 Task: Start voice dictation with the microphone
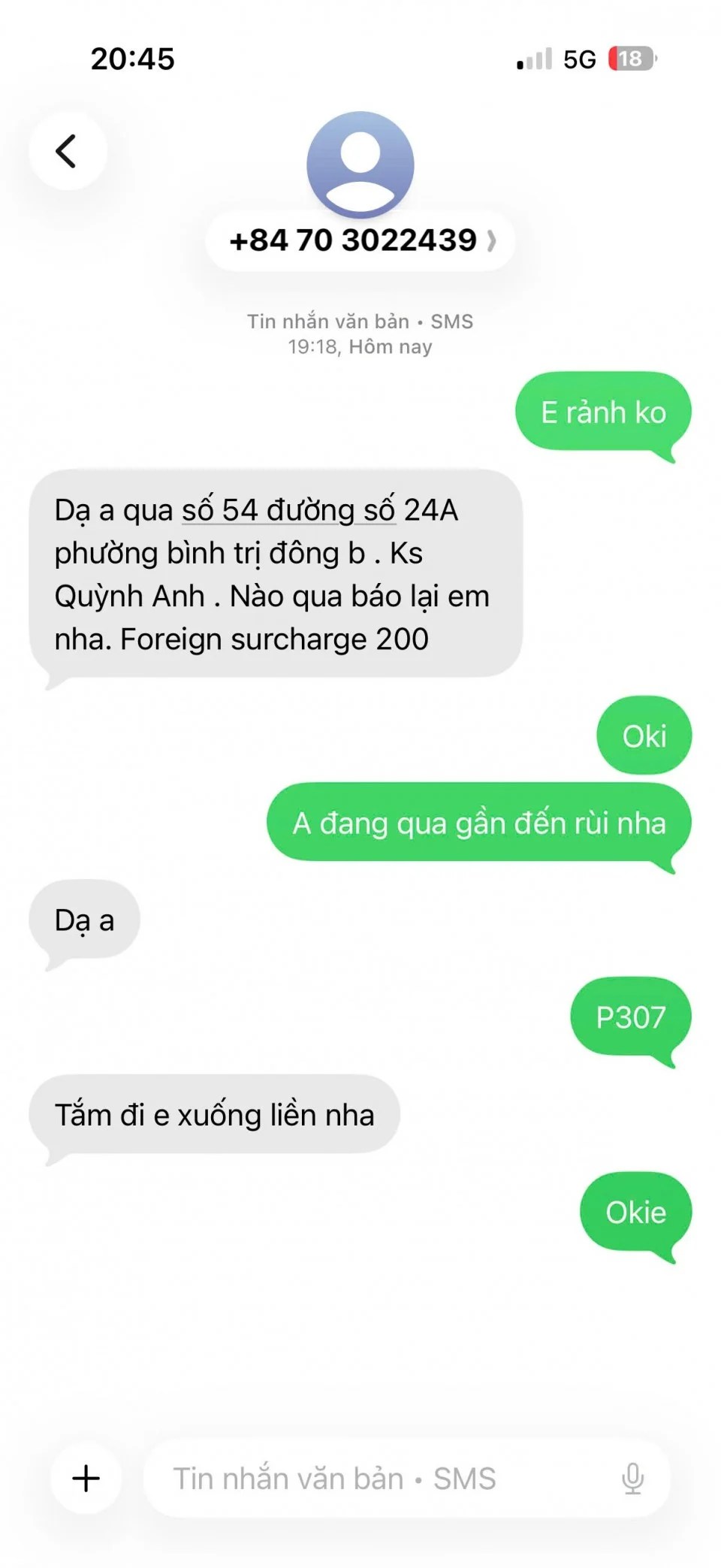coord(632,1478)
